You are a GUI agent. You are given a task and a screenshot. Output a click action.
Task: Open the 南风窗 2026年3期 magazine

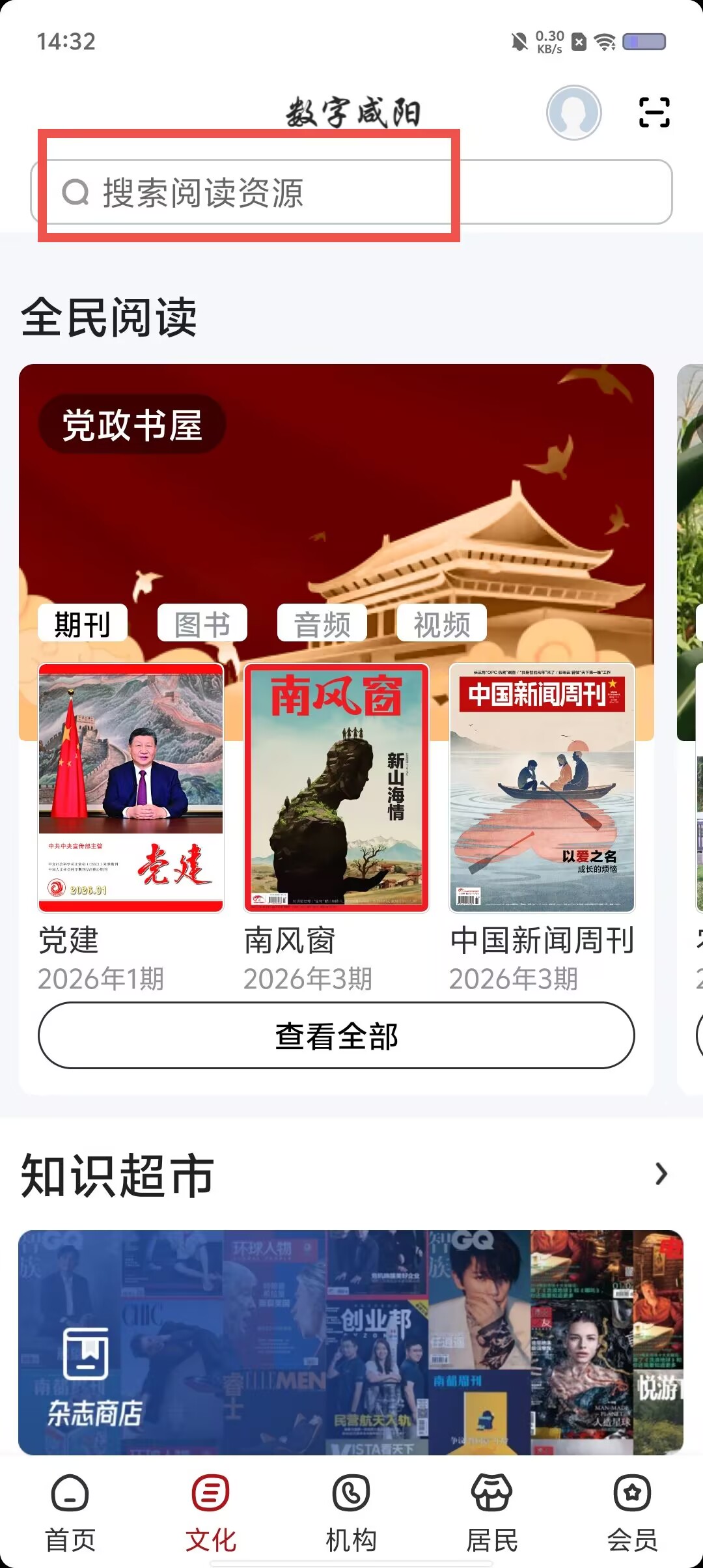337,788
